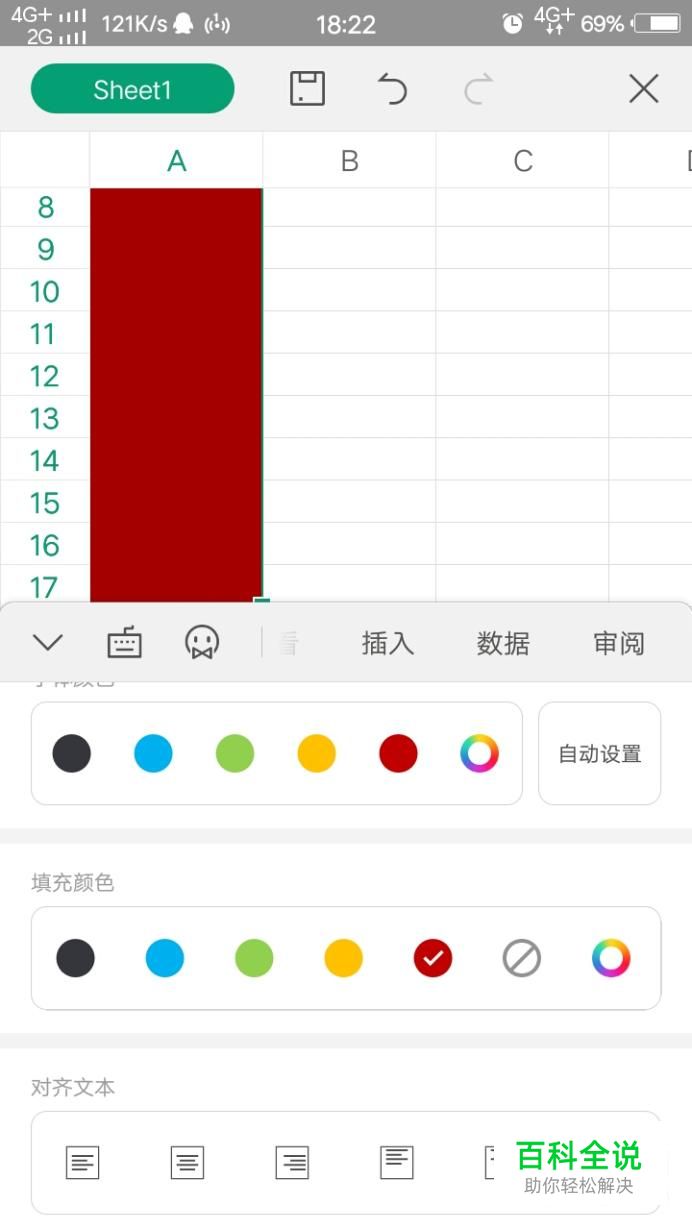The height and width of the screenshot is (1230, 692).
Task: Open the keyboard icon in the toolbar
Action: pyautogui.click(x=124, y=642)
